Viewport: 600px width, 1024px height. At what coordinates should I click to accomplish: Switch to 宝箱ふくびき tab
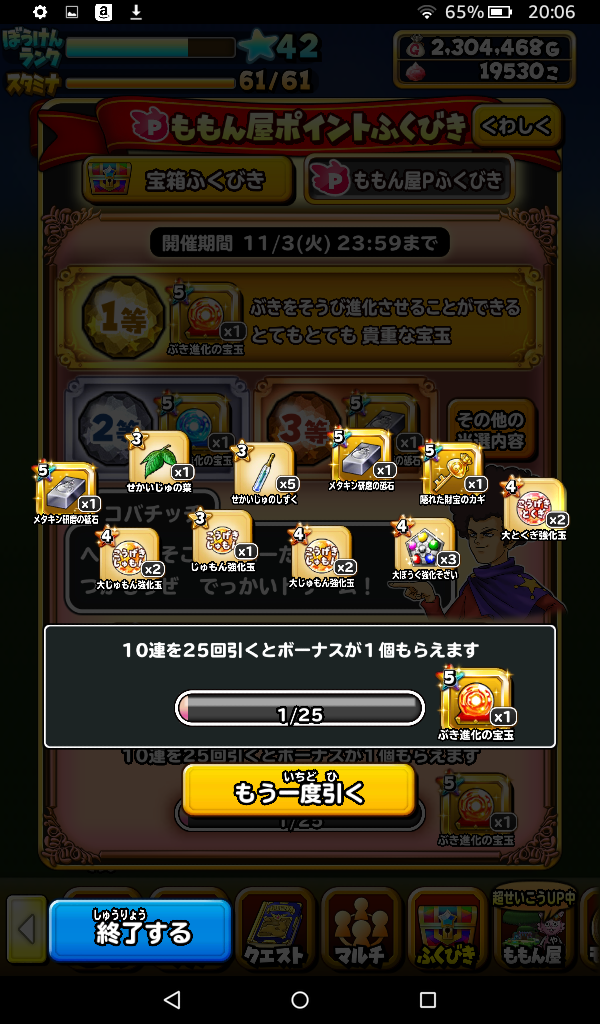pyautogui.click(x=188, y=180)
